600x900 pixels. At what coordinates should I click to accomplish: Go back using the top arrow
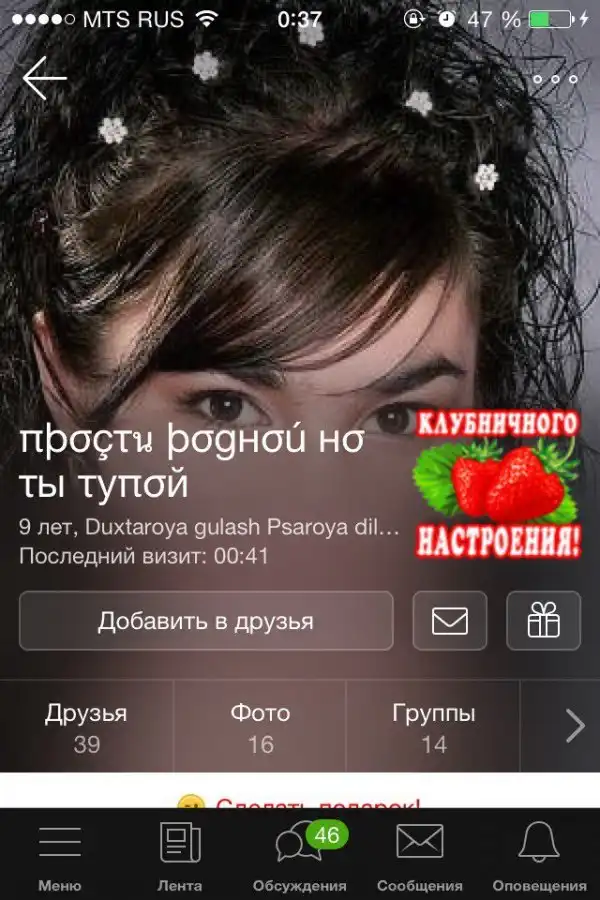44,78
